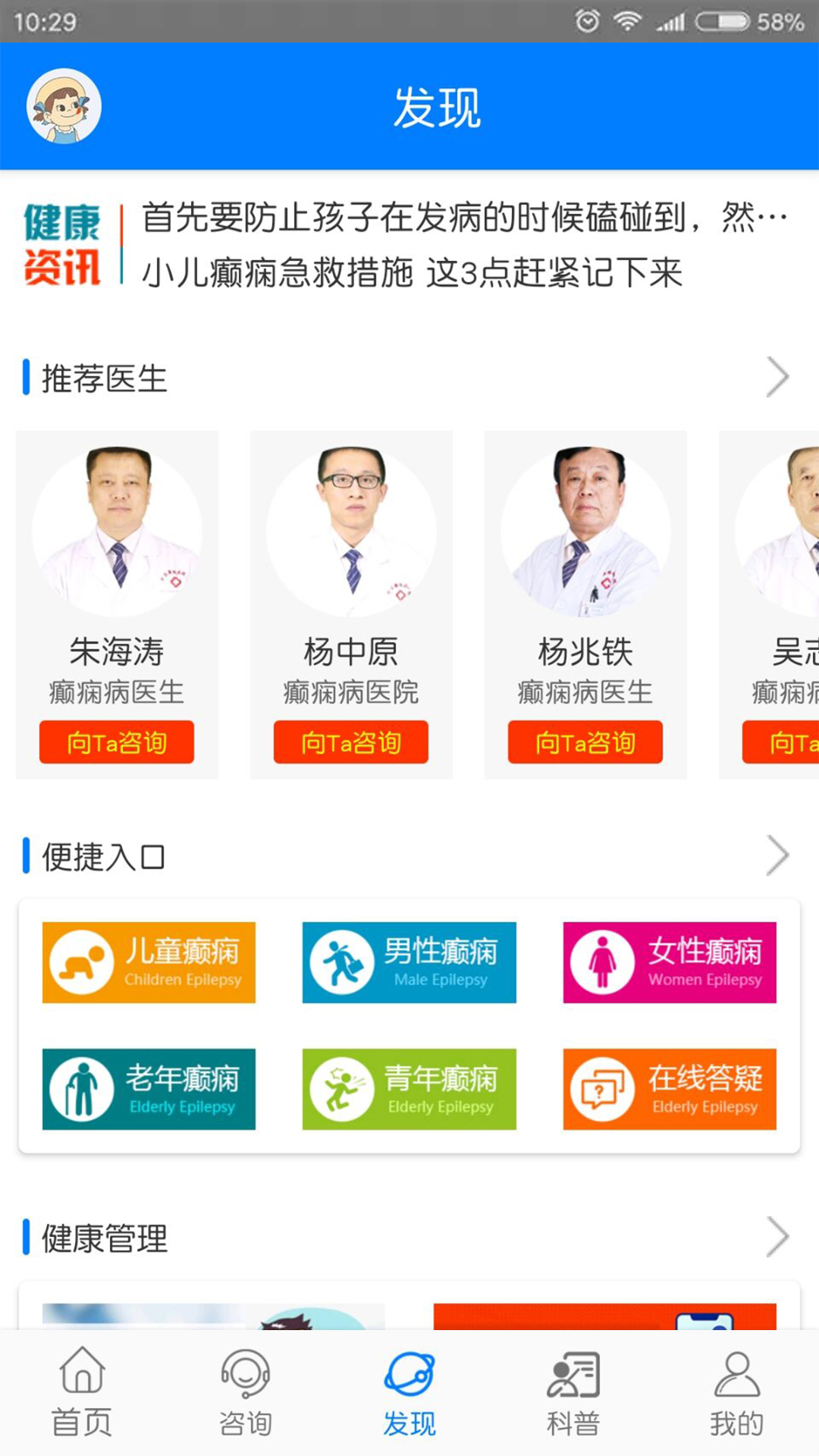The image size is (819, 1456).
Task: Open 女性癫痫 Women Epilepsy entry
Action: tap(670, 962)
